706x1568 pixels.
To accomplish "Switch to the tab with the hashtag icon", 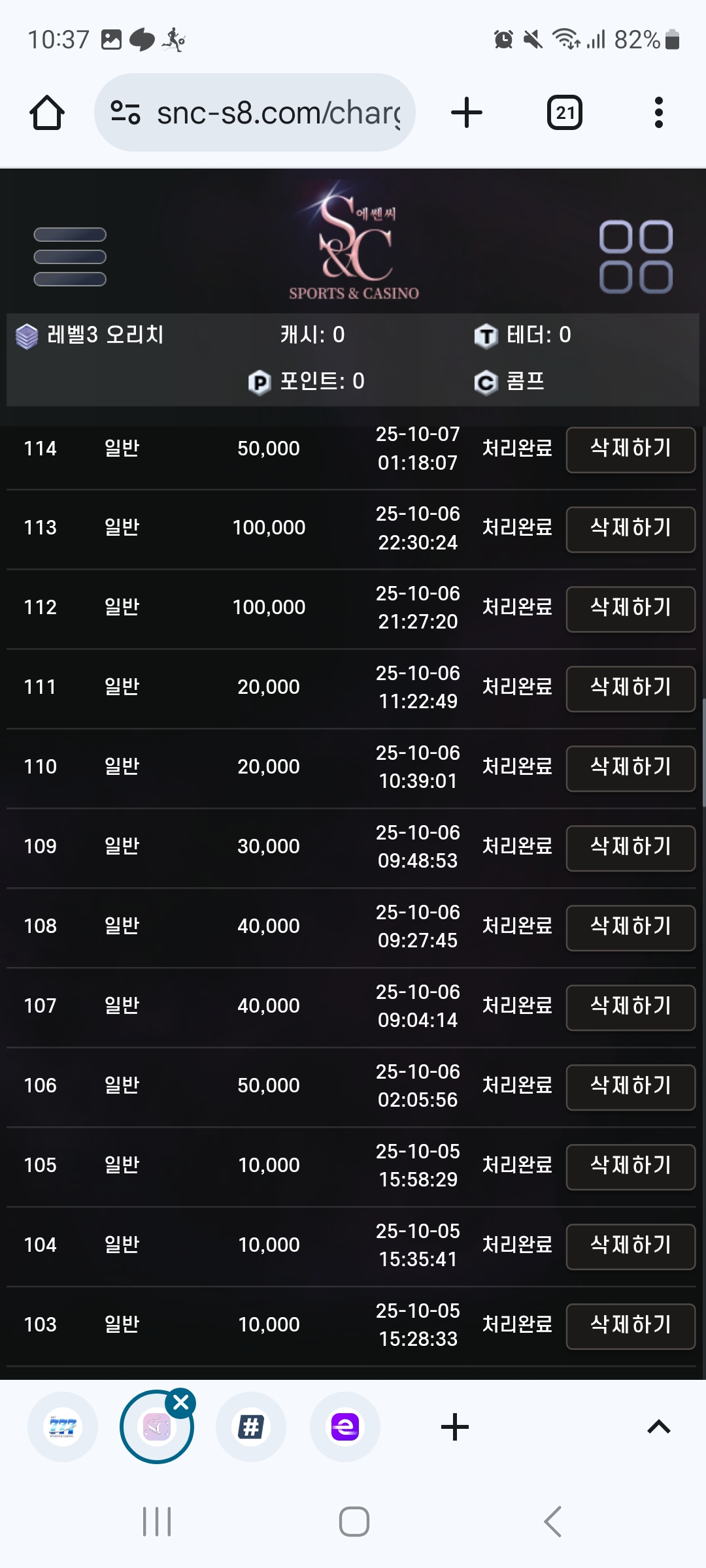I will (x=251, y=1427).
